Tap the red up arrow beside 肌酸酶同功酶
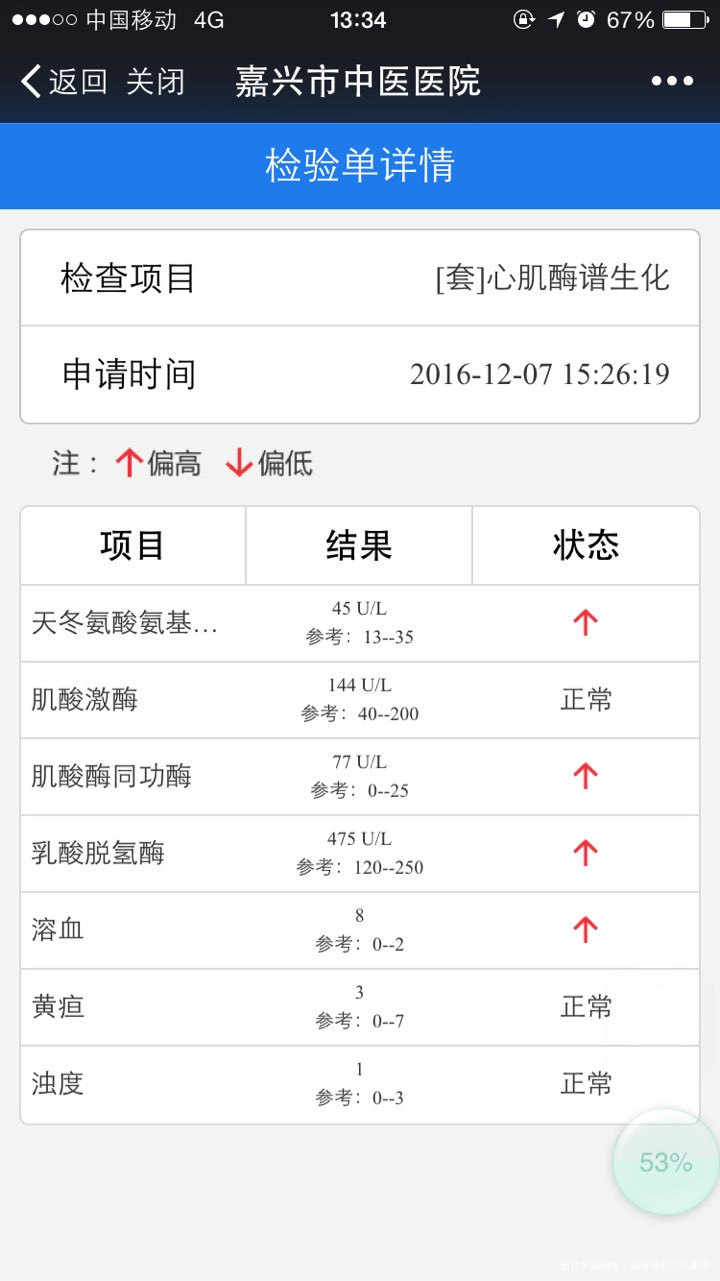Screen dimensions: 720x1281 click(x=585, y=776)
